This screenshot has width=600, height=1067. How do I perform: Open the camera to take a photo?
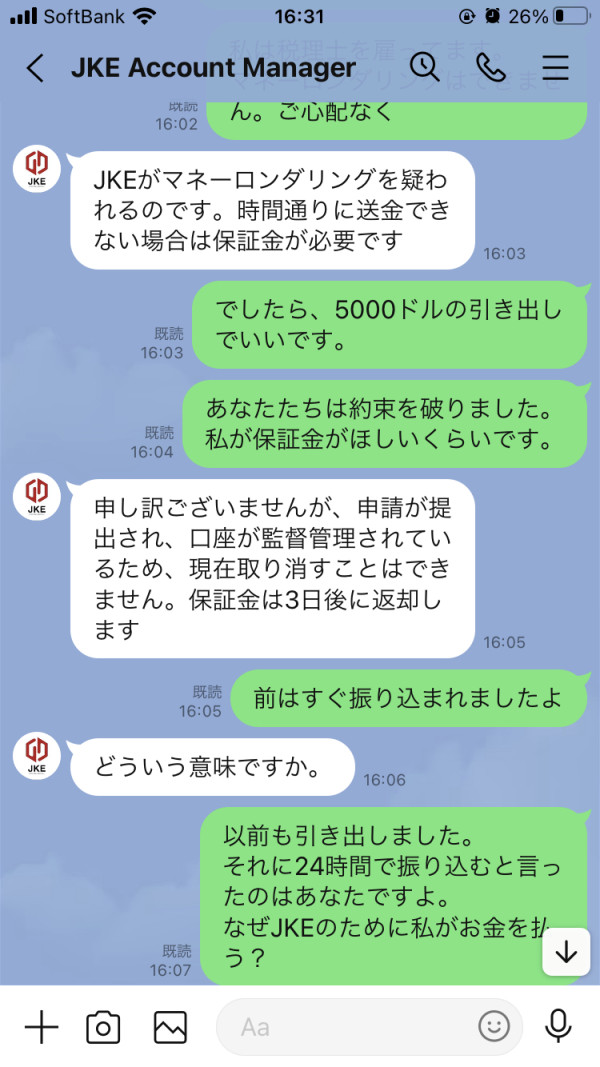point(103,1027)
